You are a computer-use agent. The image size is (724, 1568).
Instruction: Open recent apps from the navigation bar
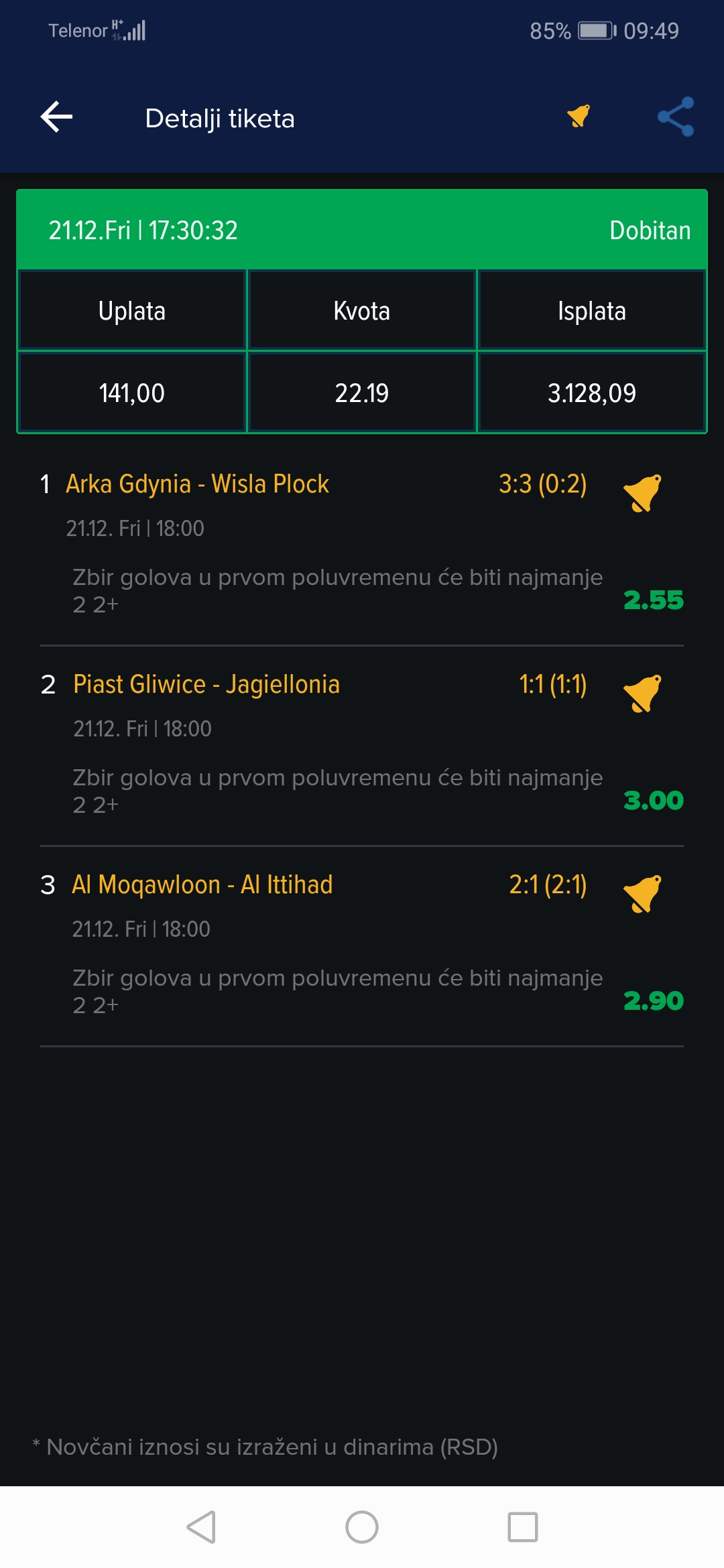523,1527
